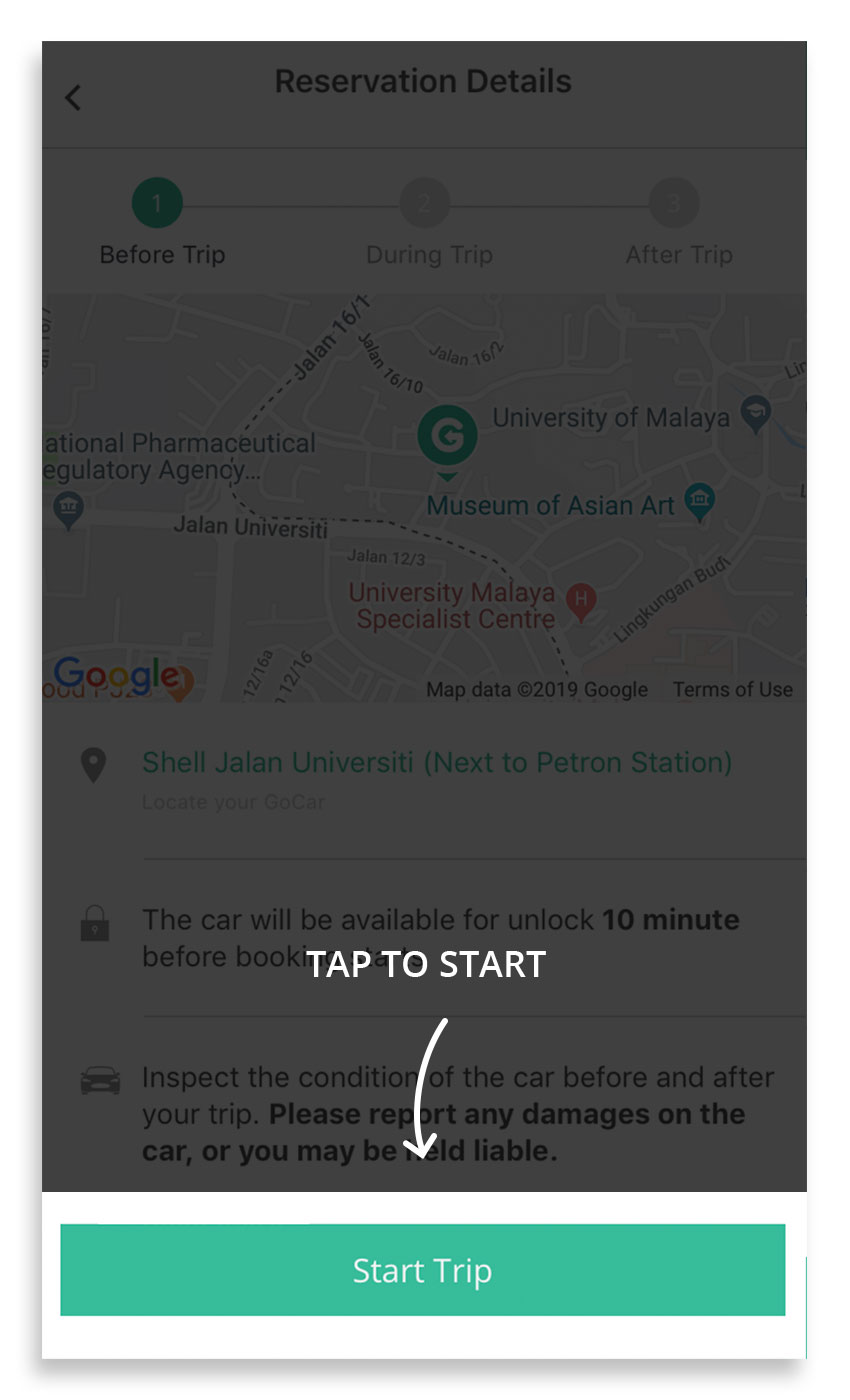The height and width of the screenshot is (1400, 850).
Task: Open Shell Jalan Universiti location link
Action: (x=436, y=763)
